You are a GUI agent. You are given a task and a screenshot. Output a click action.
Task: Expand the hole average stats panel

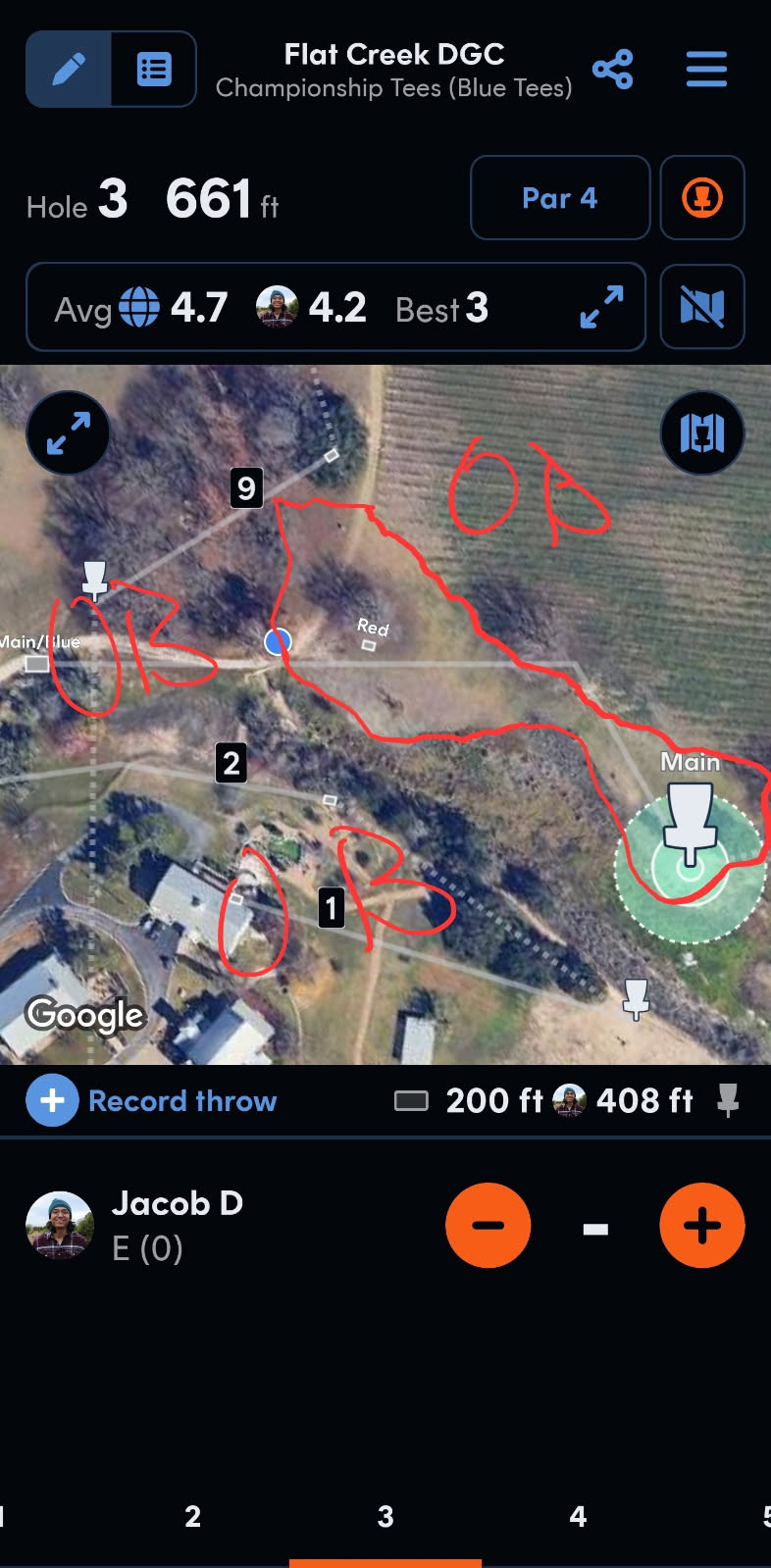coord(601,308)
